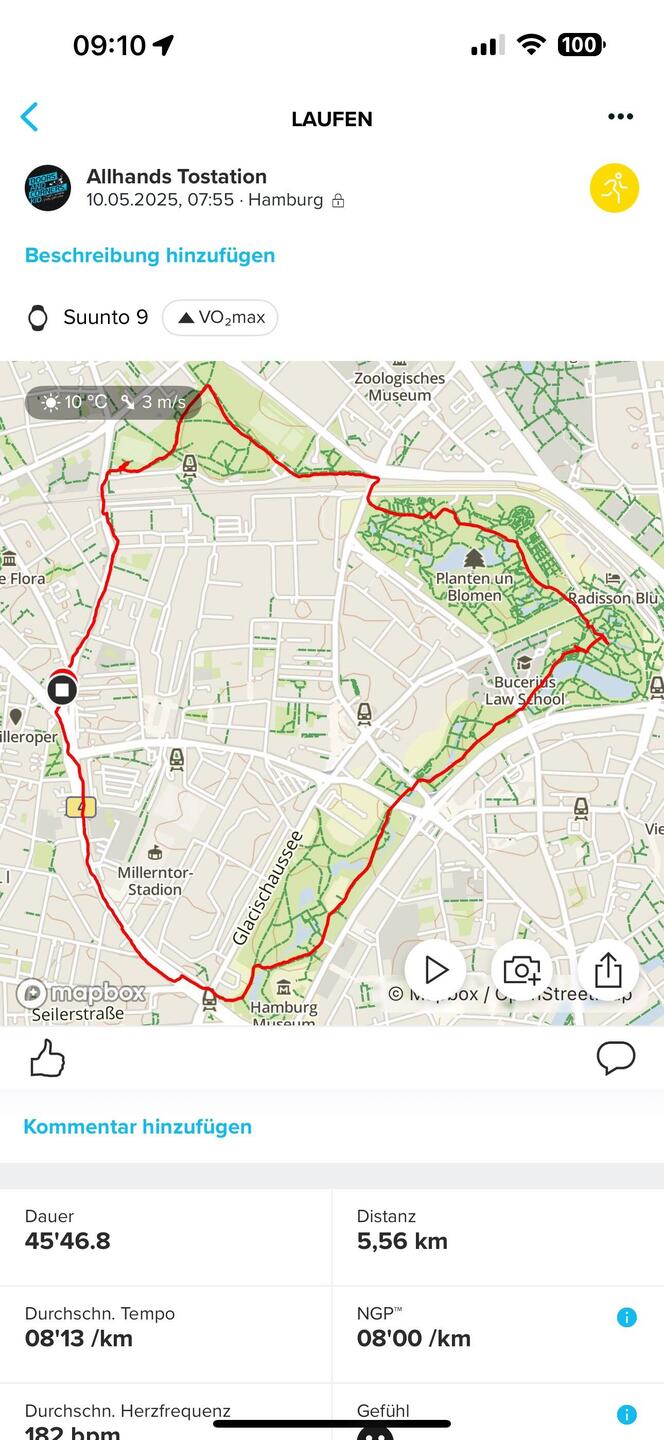Add a photo with the camera icon
This screenshot has width=664, height=1440.
(x=521, y=969)
